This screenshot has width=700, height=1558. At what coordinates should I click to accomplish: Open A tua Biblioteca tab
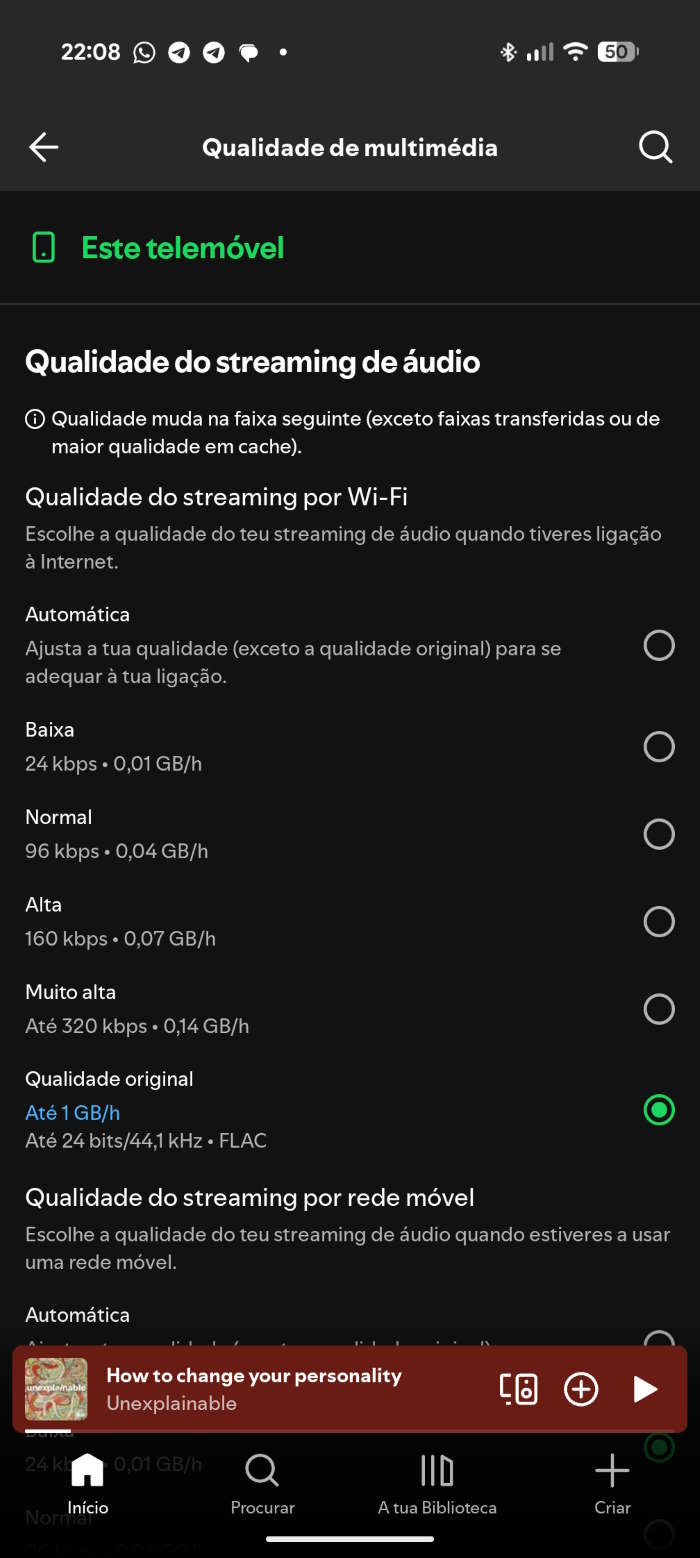pos(437,1483)
